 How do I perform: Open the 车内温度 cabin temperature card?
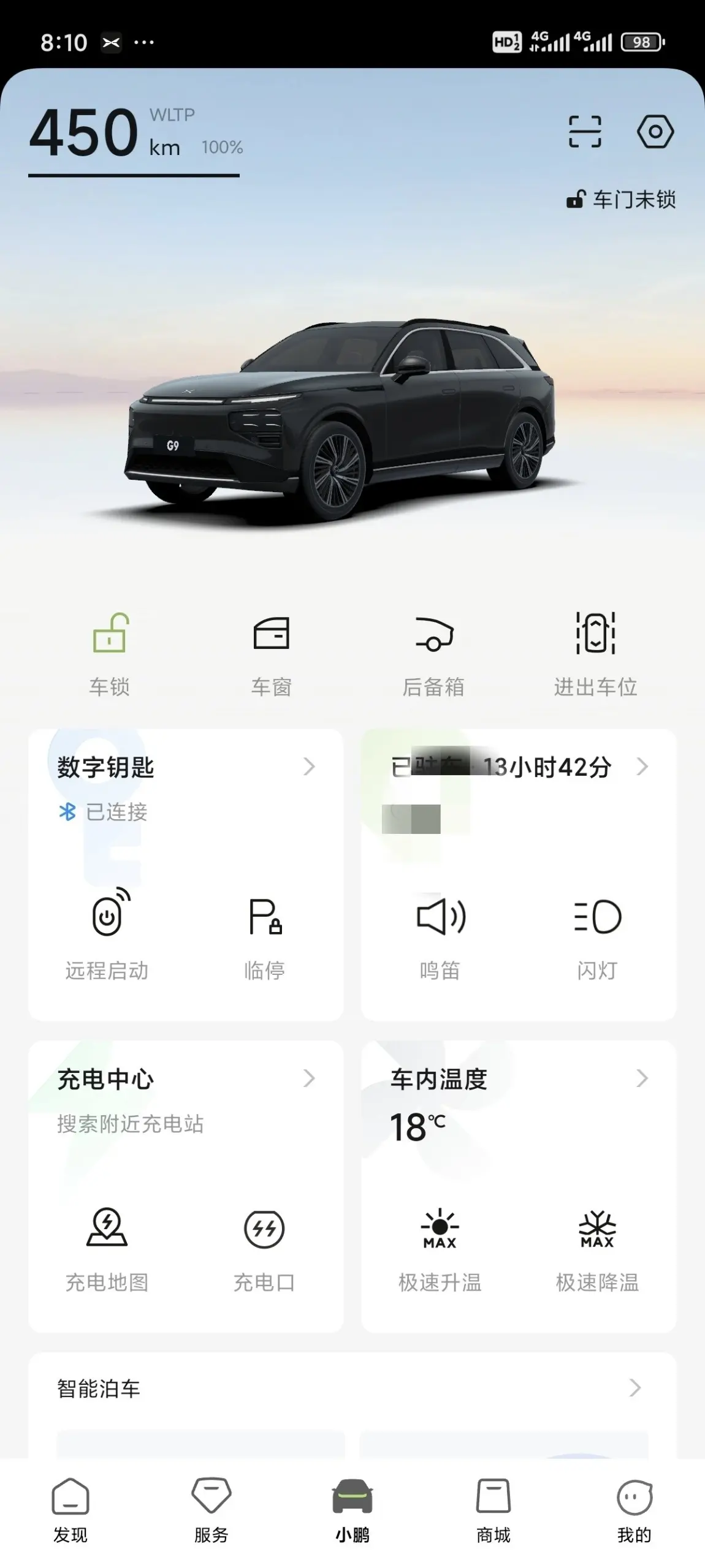(519, 1079)
